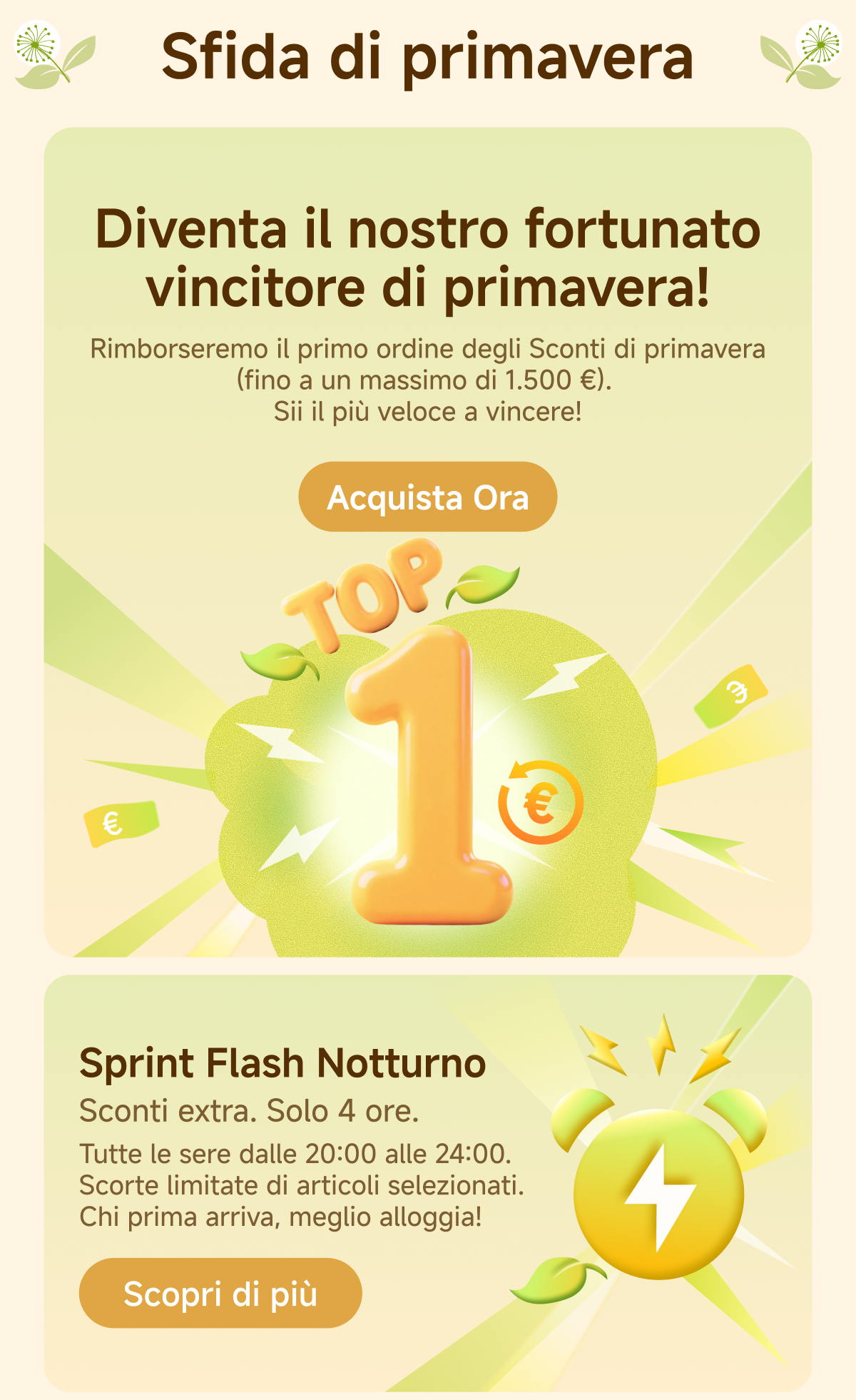Open Scopri di più for Sprint Flash Notturno
Screen dimensions: 856x1400
pyautogui.click(x=220, y=1293)
